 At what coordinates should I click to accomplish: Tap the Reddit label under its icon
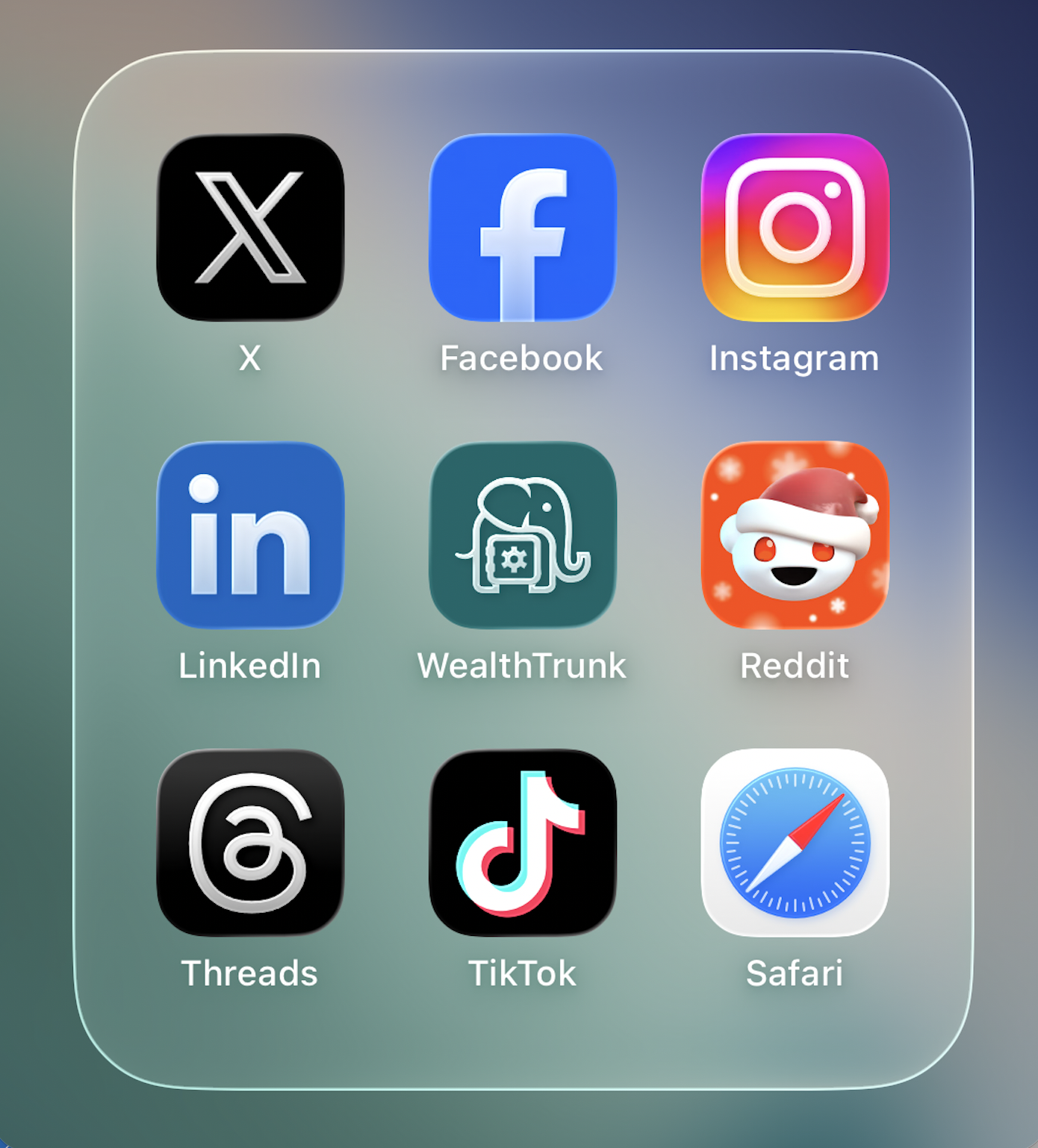click(x=794, y=666)
